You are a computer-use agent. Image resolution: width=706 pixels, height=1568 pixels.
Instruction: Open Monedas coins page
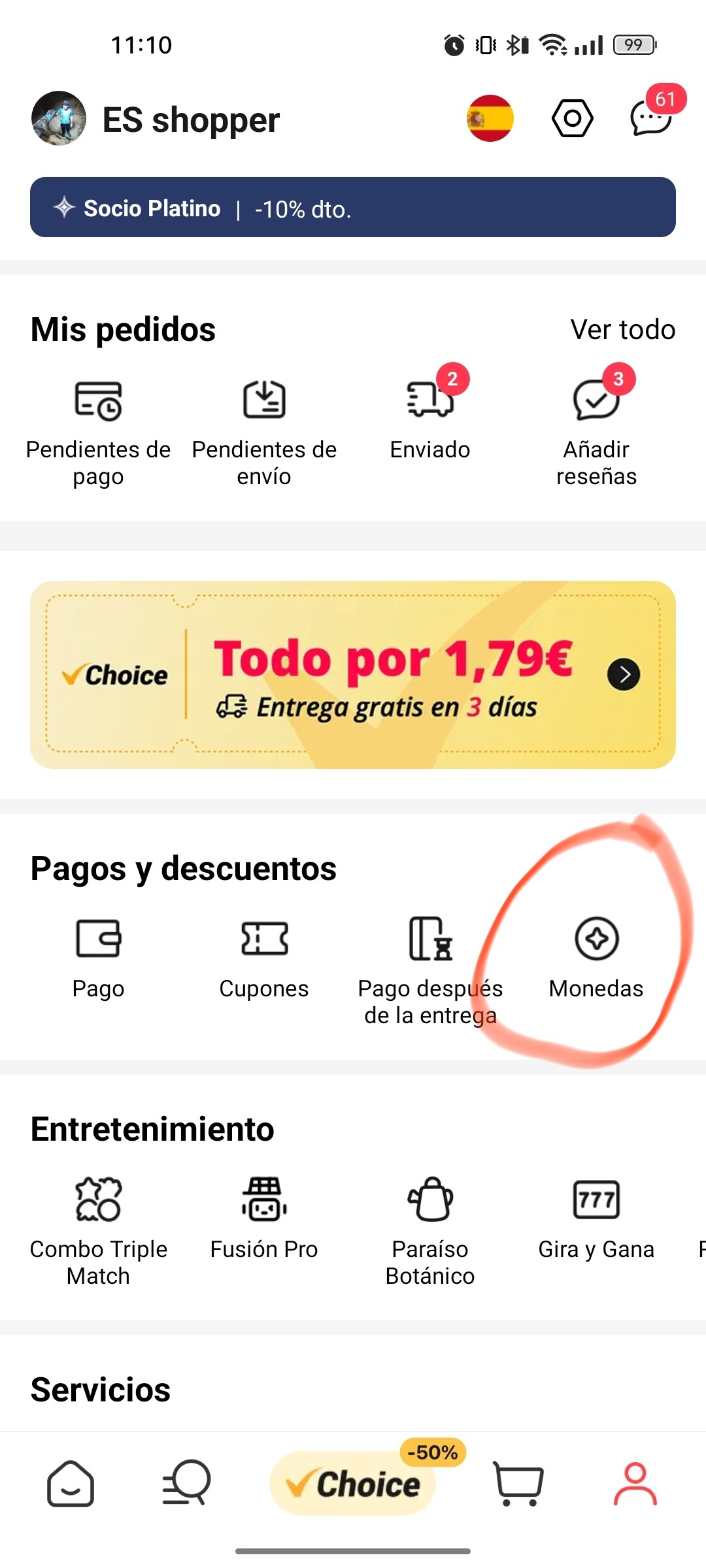(x=596, y=957)
